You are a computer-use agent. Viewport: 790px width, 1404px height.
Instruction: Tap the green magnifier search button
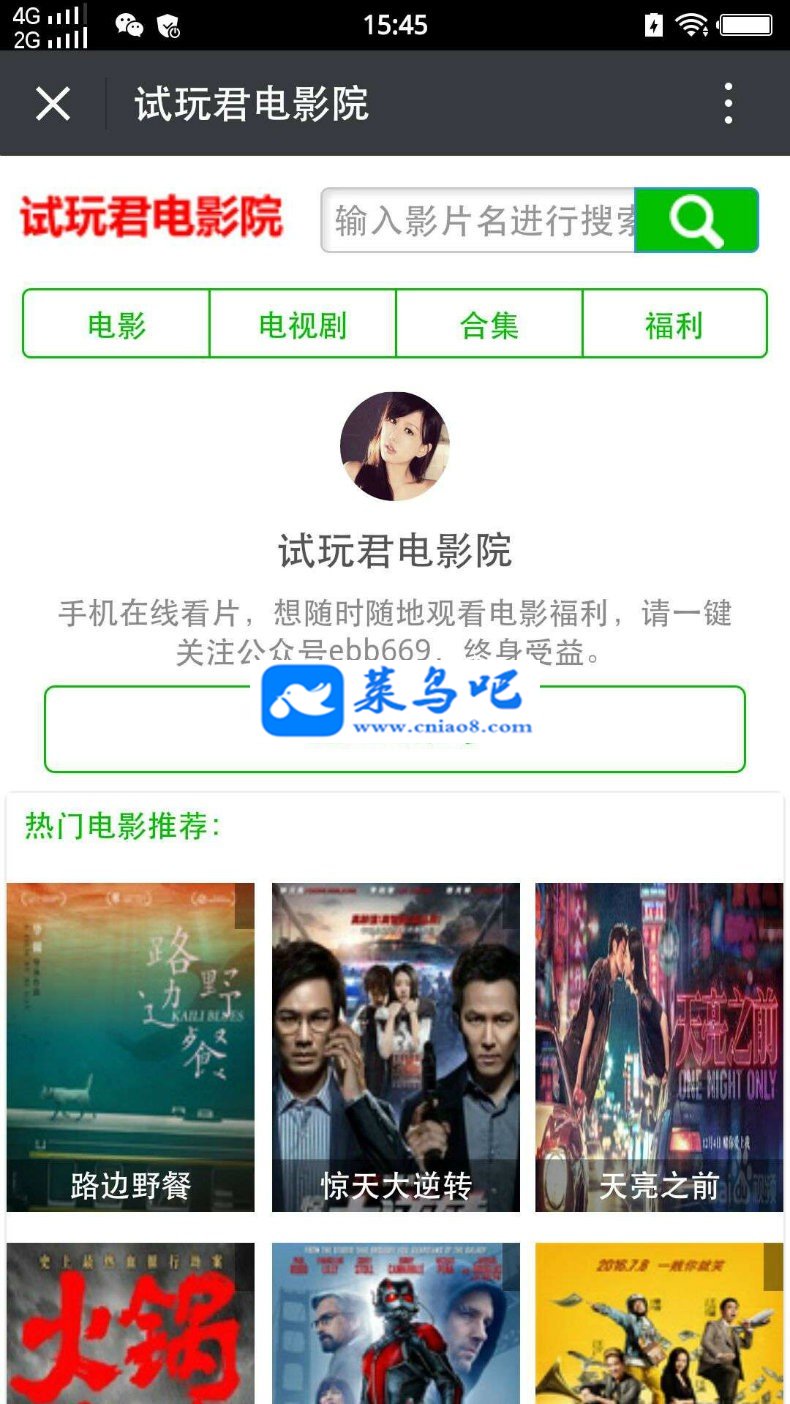(696, 221)
